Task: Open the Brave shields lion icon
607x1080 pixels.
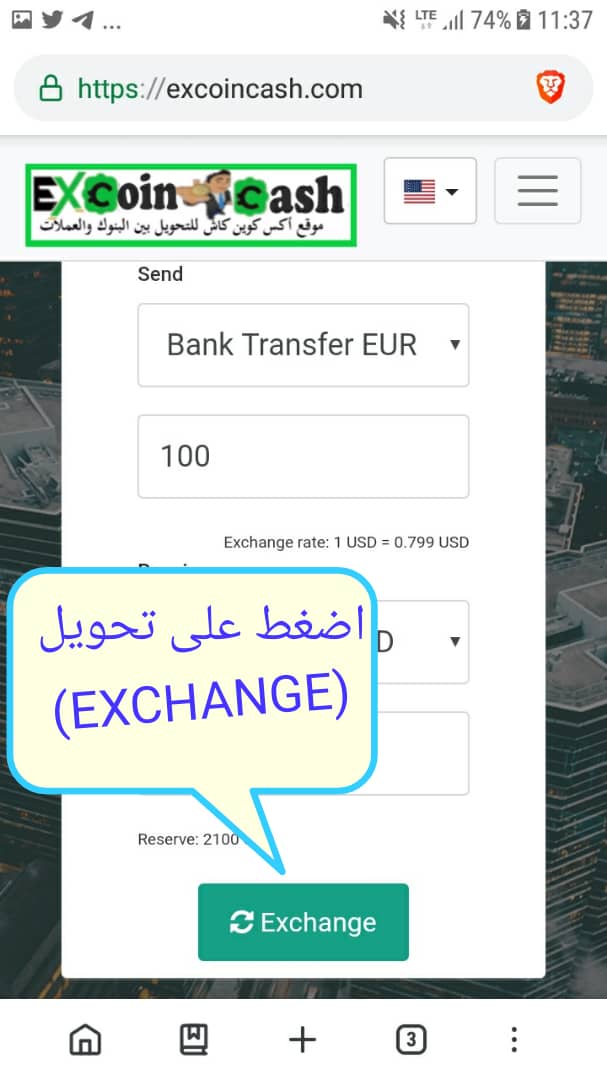Action: [551, 89]
